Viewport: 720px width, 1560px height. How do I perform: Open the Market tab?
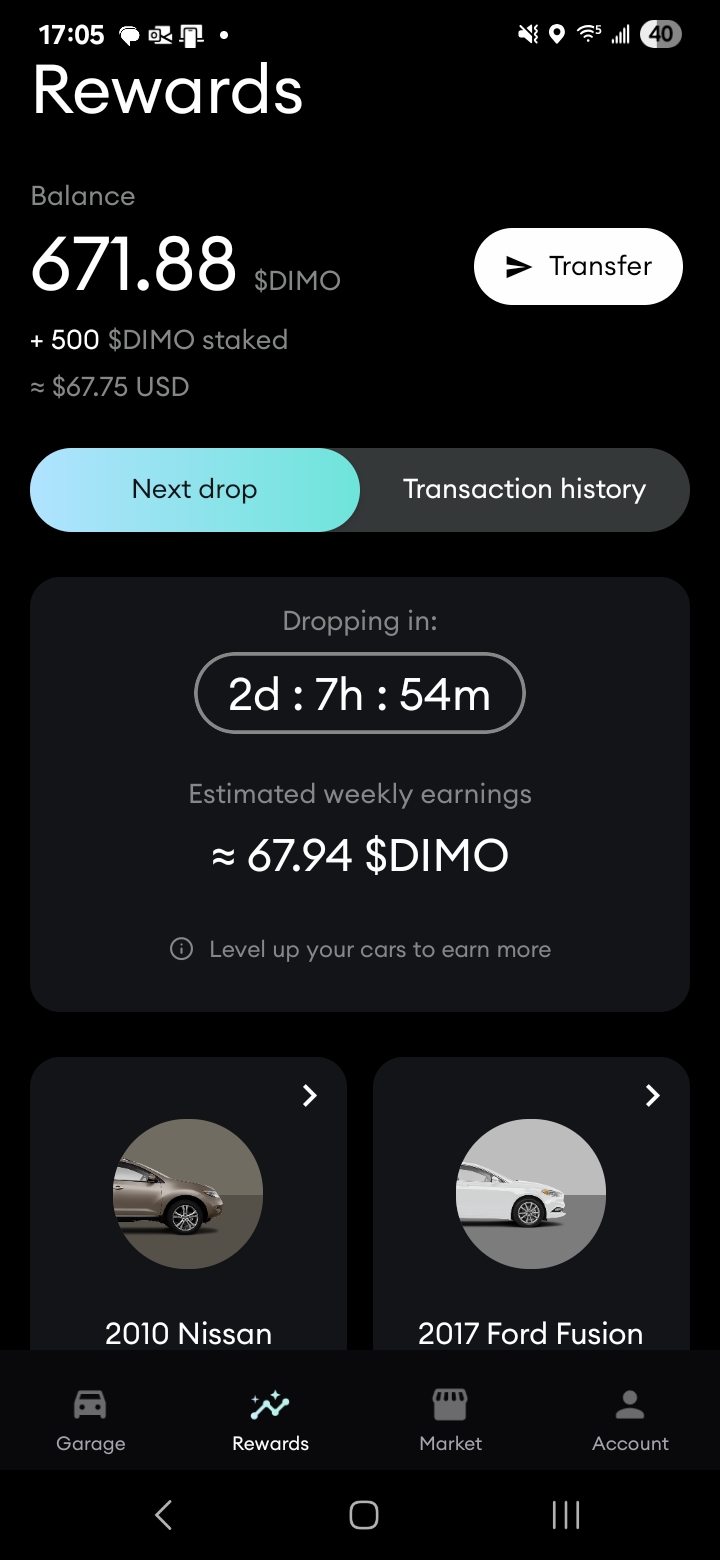coord(450,1420)
